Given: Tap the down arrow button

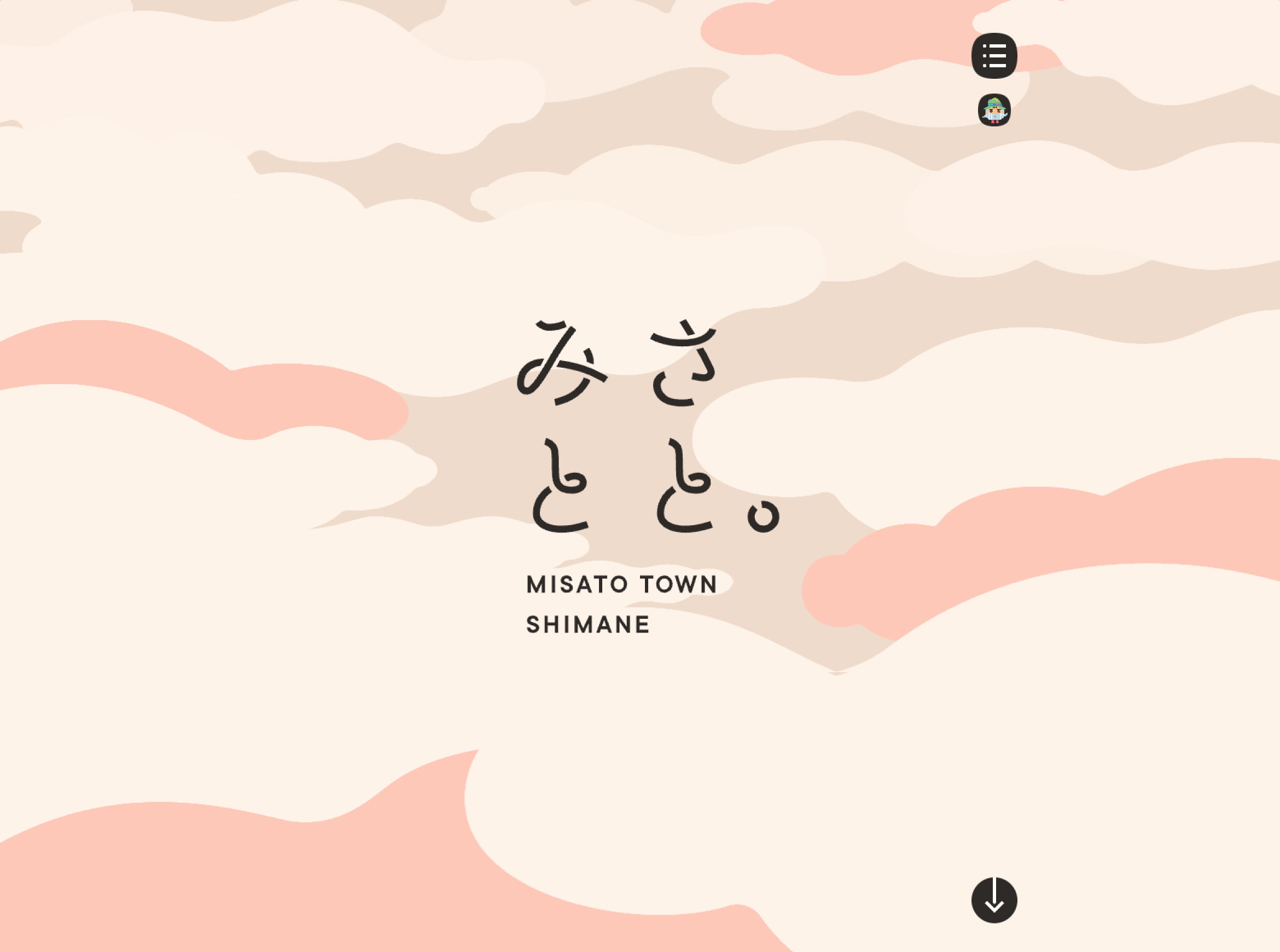Looking at the screenshot, I should pos(994,899).
